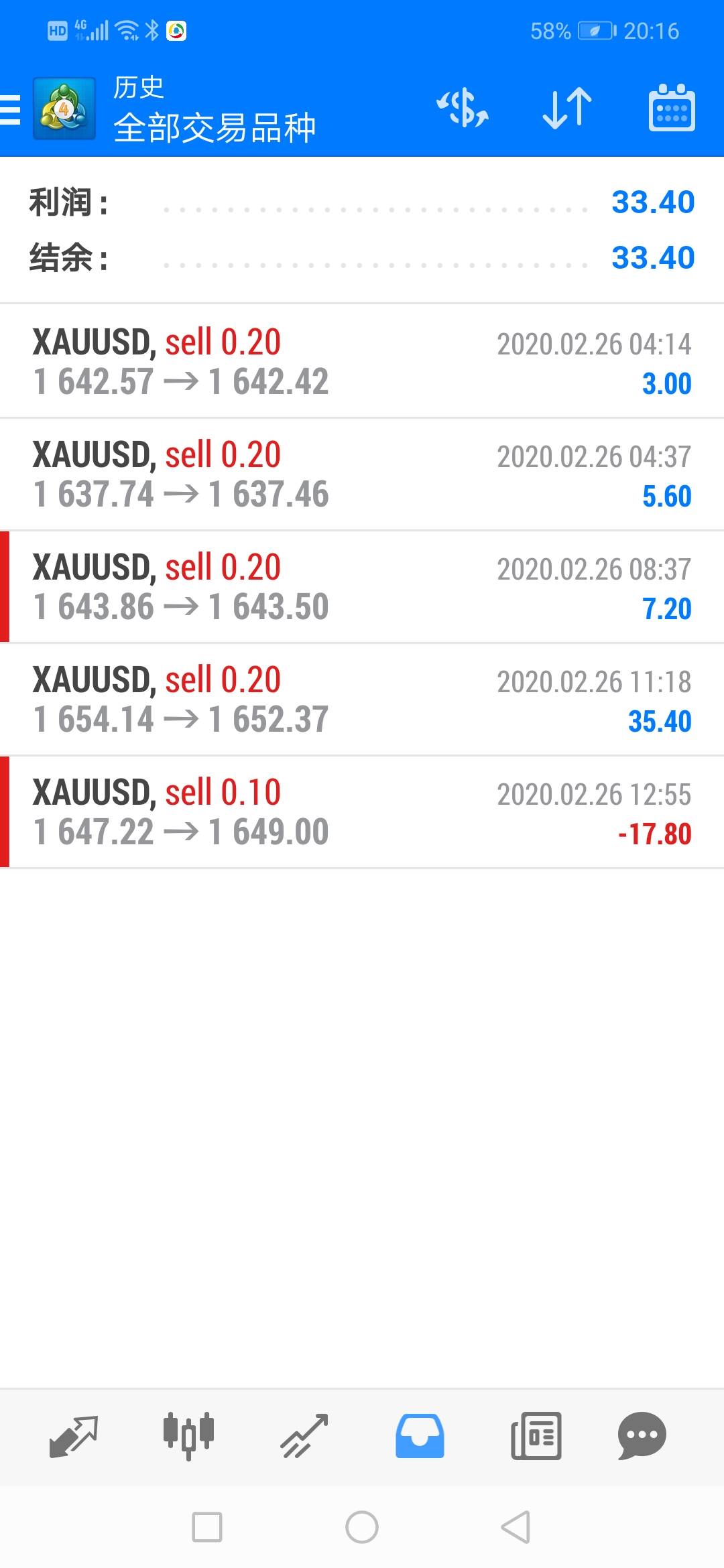Open the Chat messages tab
The width and height of the screenshot is (724, 1568).
click(x=642, y=1435)
